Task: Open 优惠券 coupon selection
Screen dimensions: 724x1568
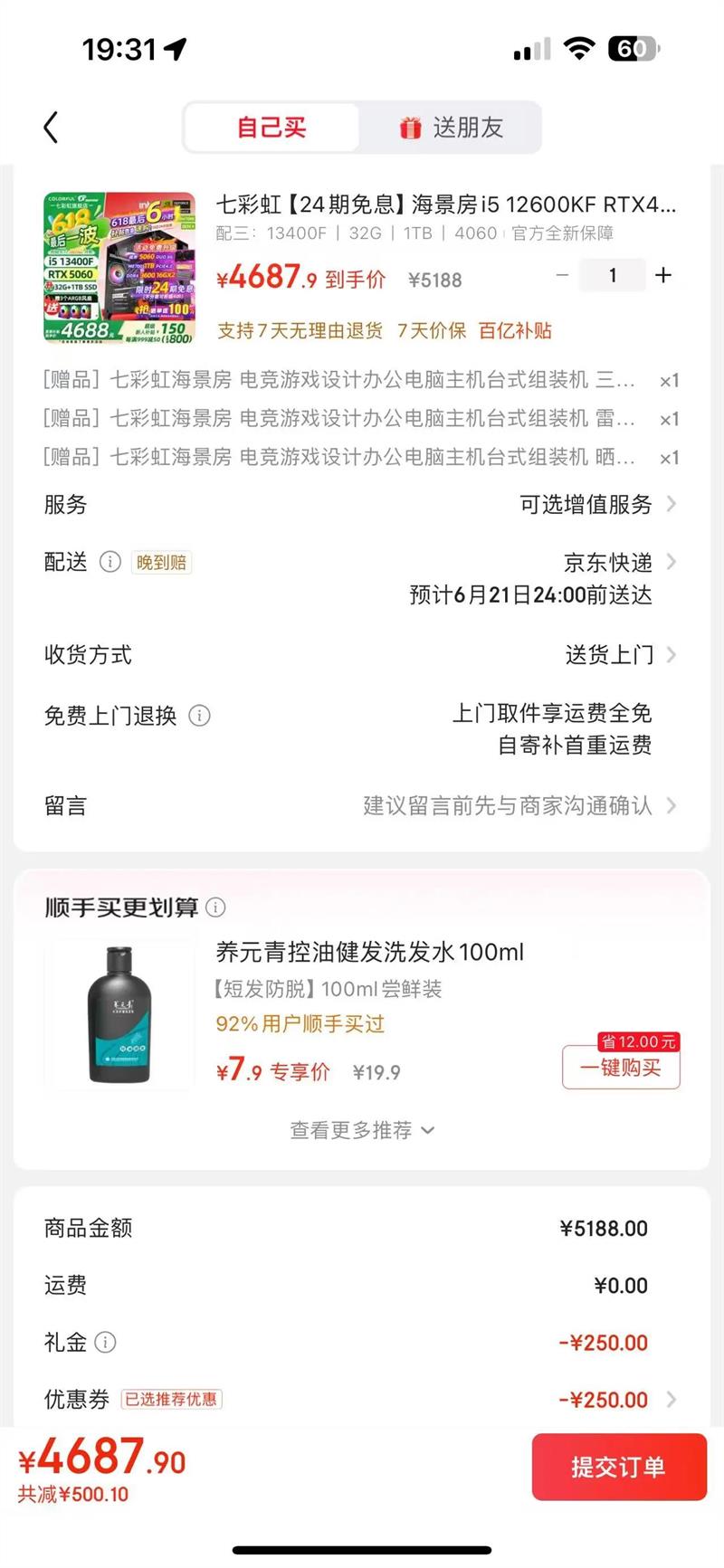Action: click(x=615, y=1400)
